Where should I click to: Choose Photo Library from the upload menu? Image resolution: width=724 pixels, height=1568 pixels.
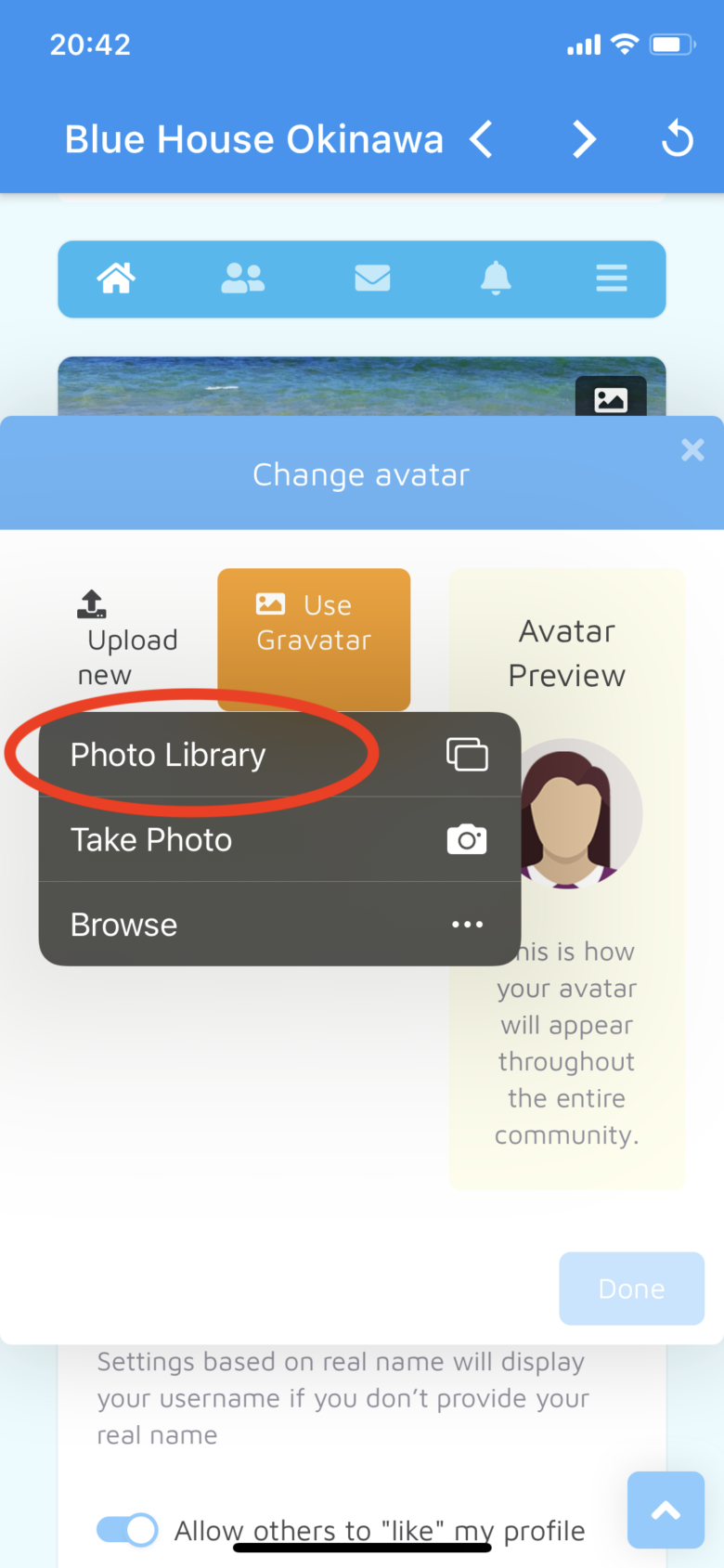278,755
